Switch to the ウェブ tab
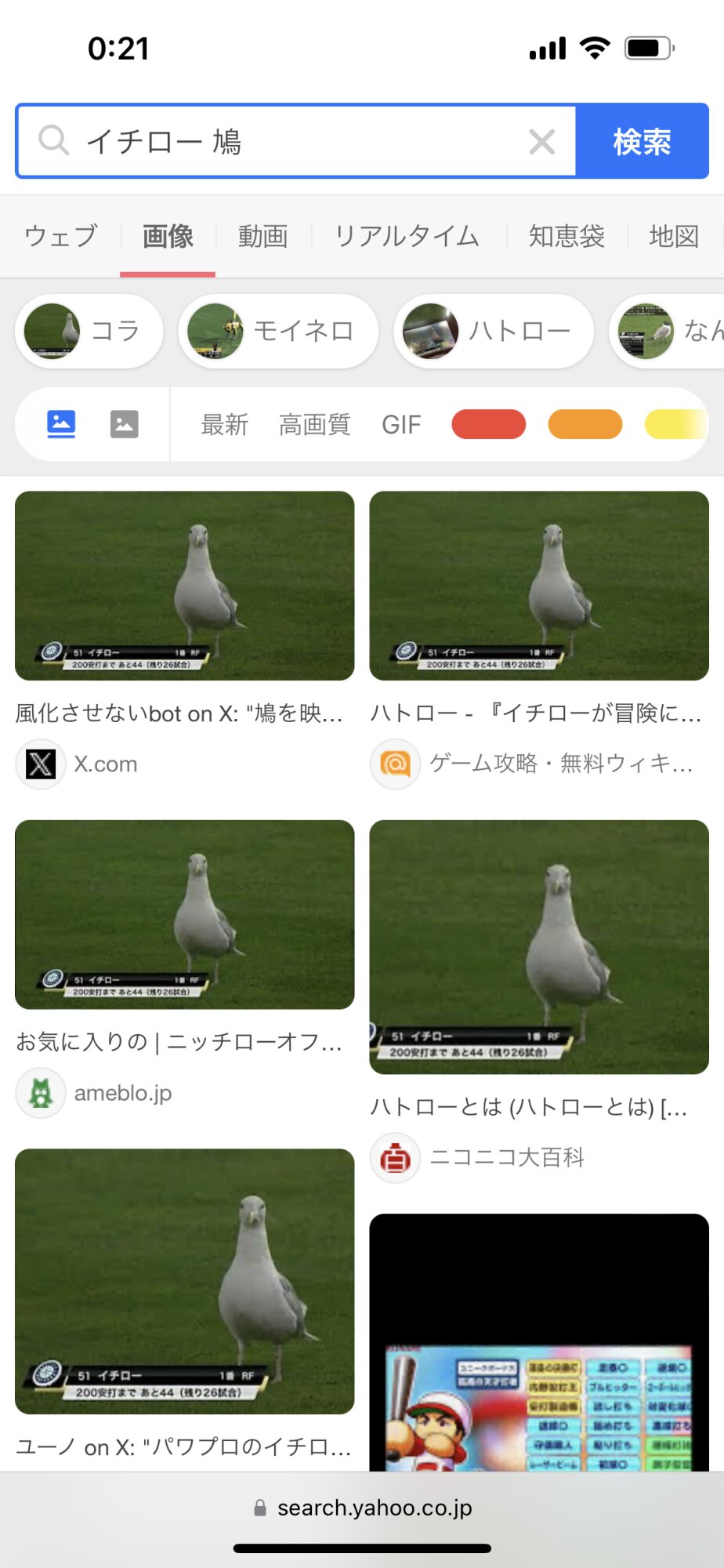The width and height of the screenshot is (724, 1568). [x=61, y=236]
